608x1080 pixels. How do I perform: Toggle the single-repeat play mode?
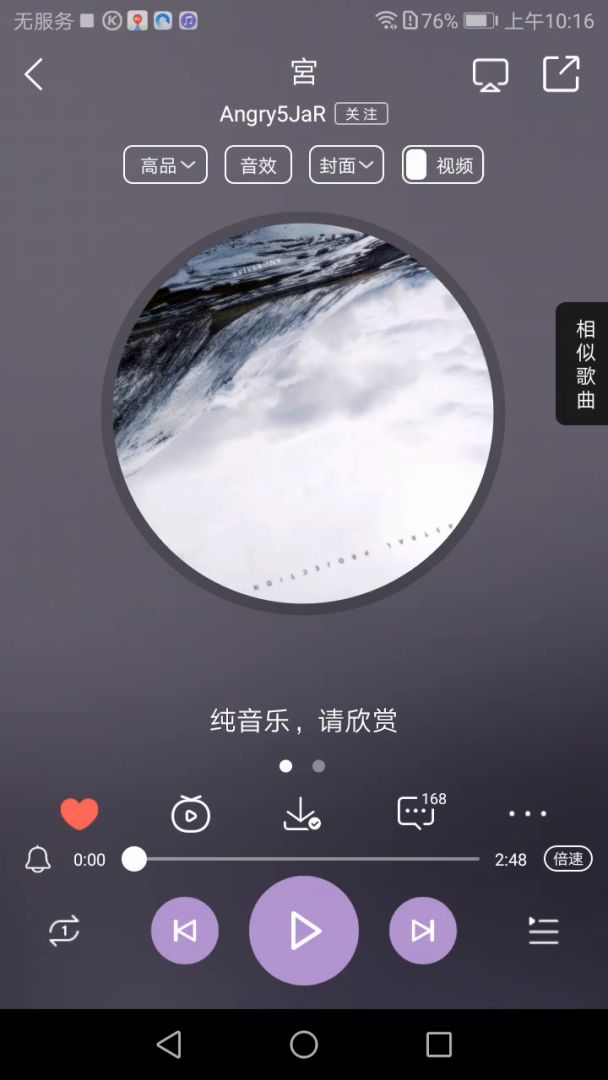(x=64, y=931)
